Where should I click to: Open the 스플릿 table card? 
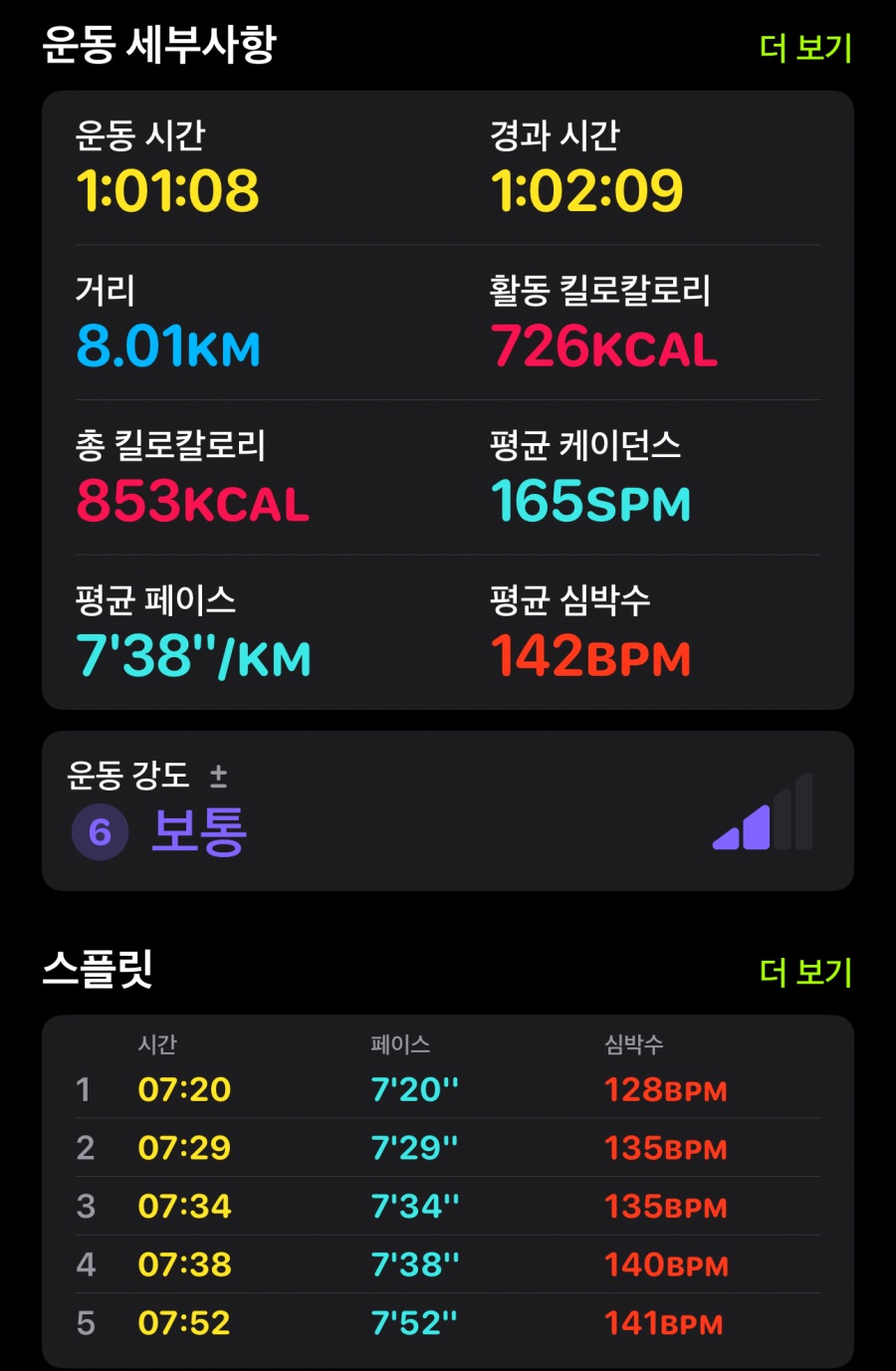pyautogui.click(x=447, y=1191)
